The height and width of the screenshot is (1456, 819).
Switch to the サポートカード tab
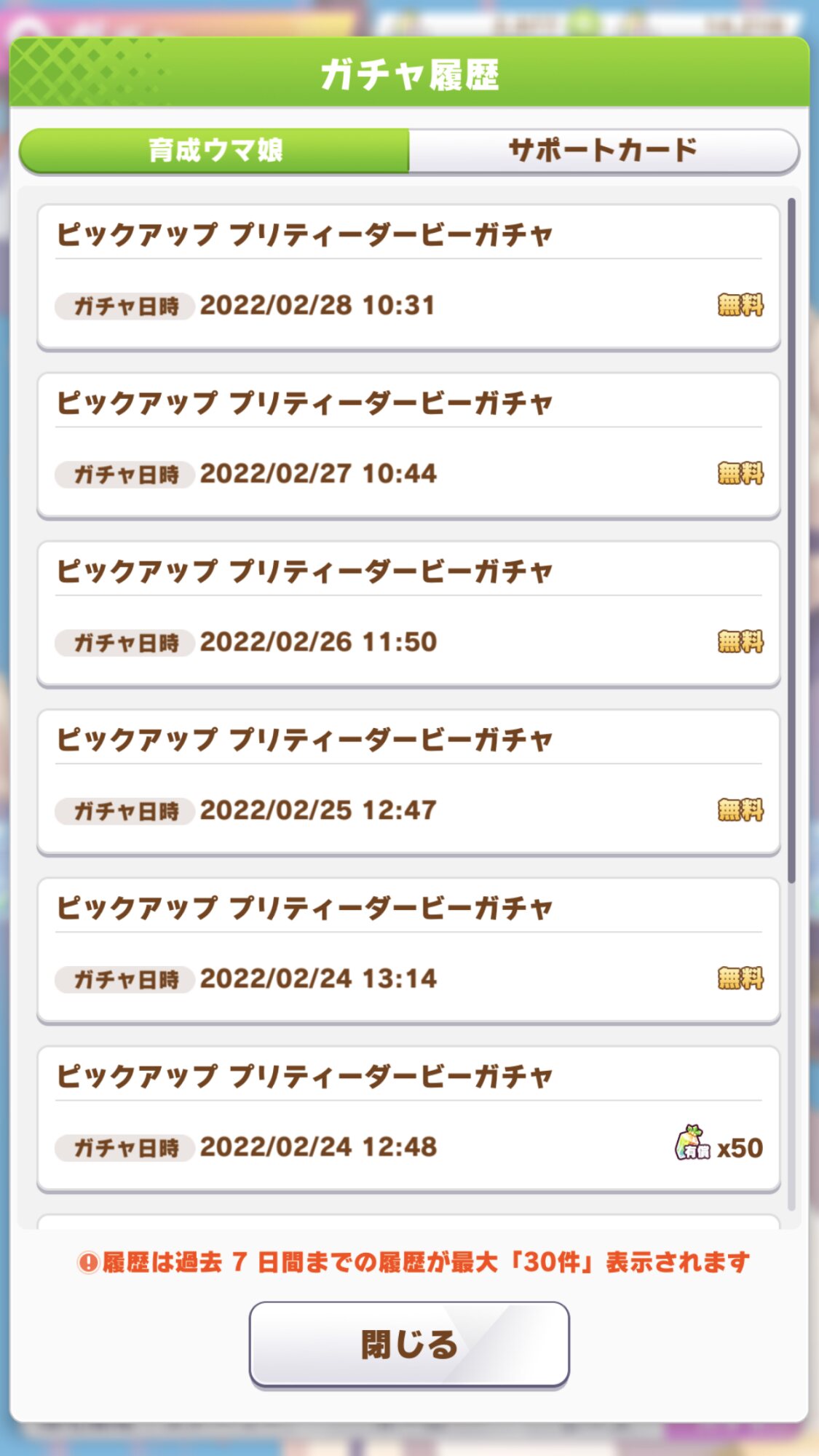[x=604, y=151]
